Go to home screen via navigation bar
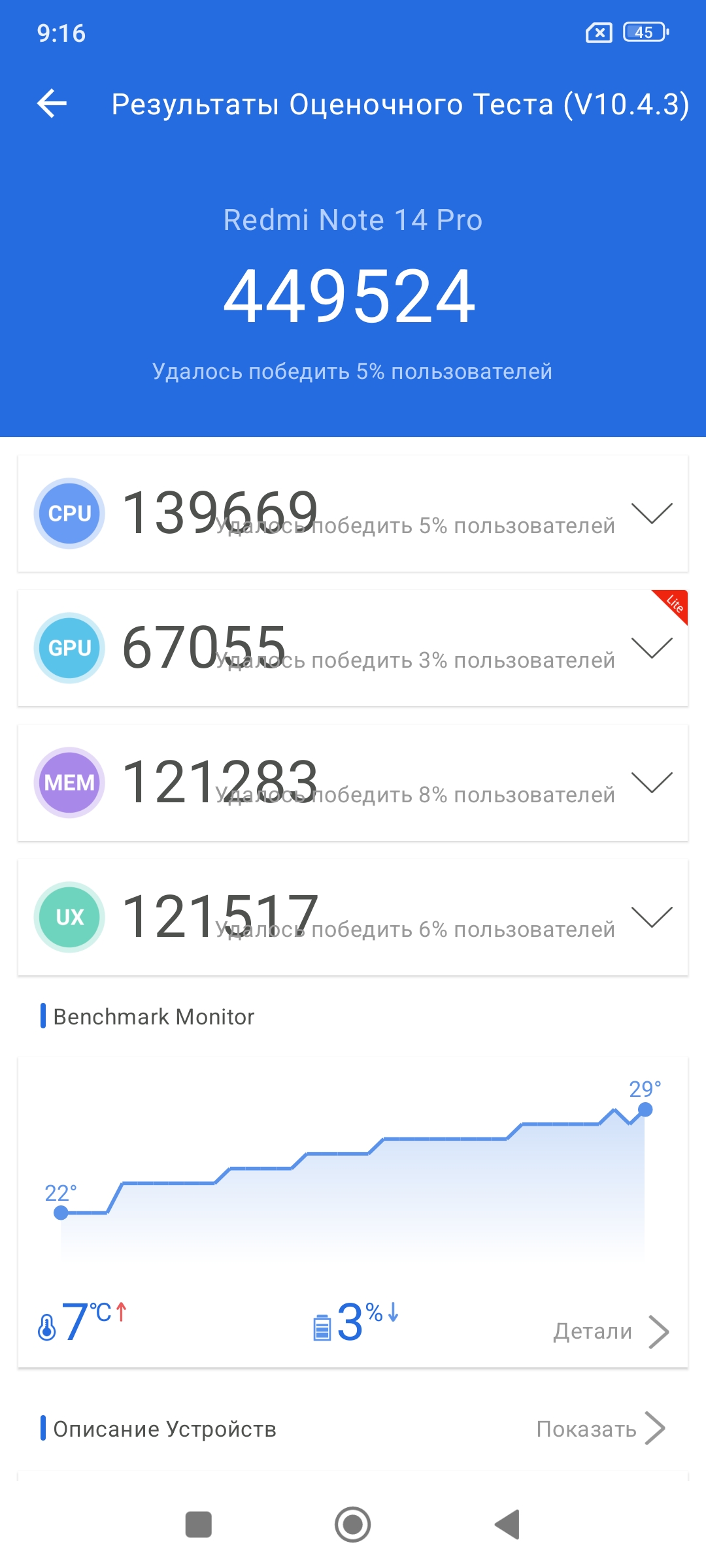This screenshot has width=706, height=1568. click(x=353, y=1525)
